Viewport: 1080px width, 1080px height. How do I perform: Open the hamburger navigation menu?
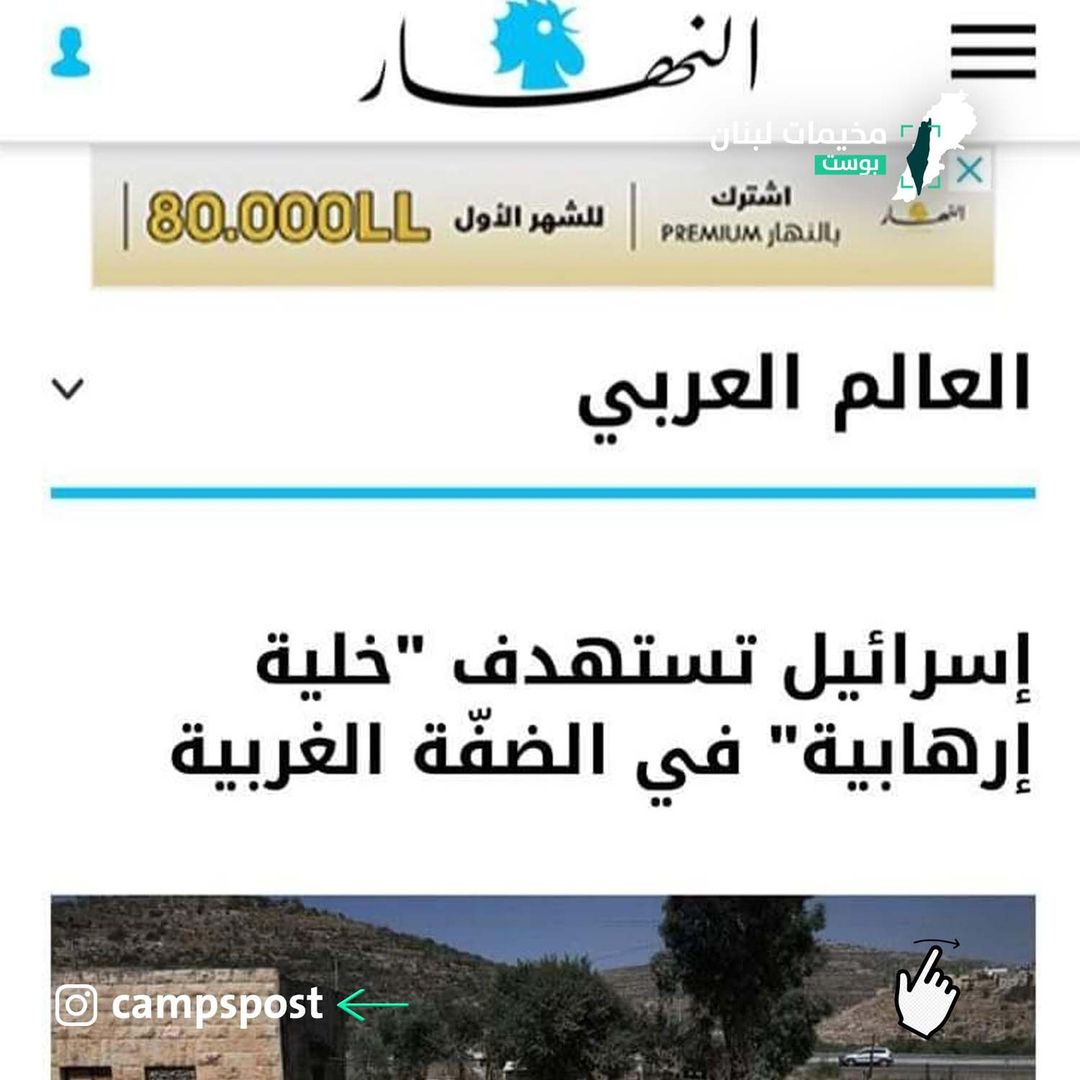[x=992, y=52]
